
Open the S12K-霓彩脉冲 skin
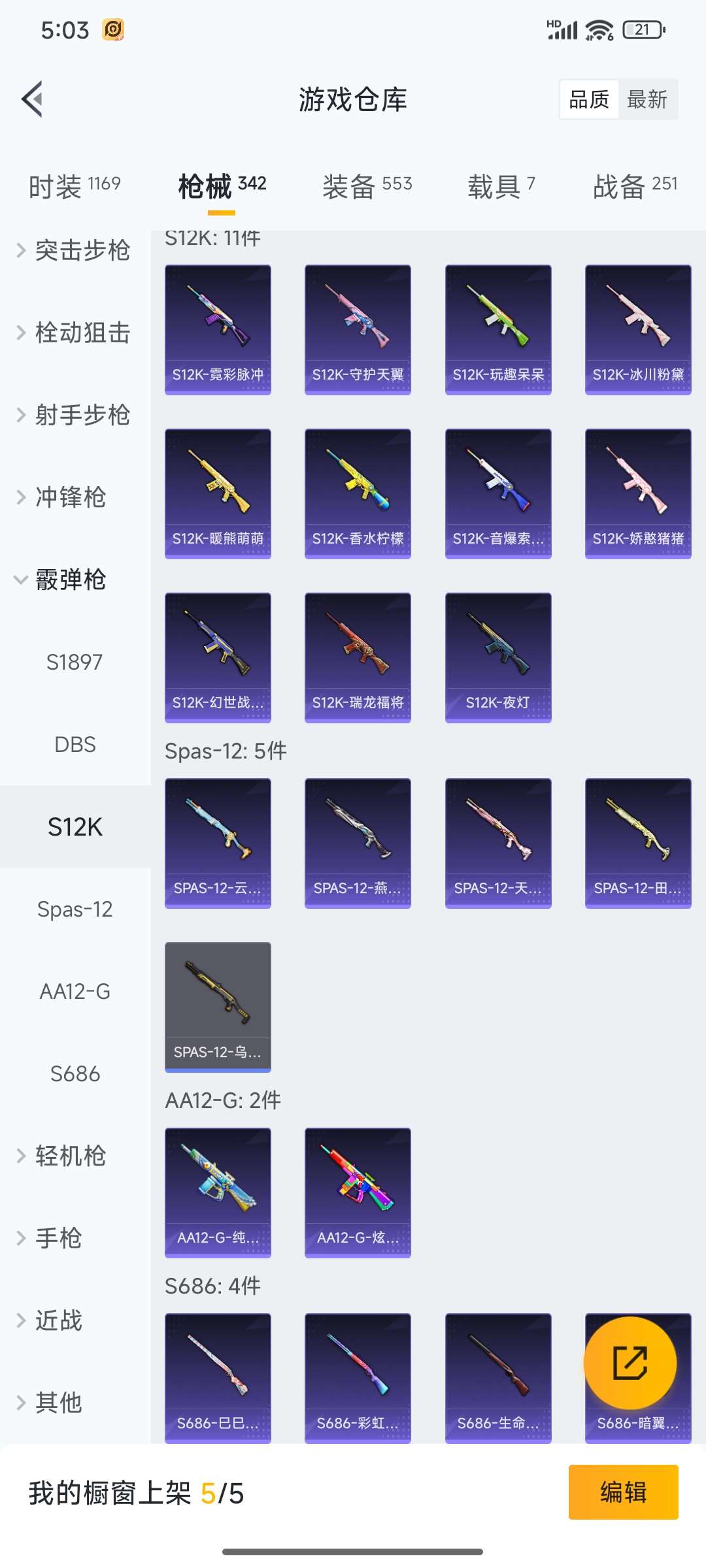(x=218, y=329)
